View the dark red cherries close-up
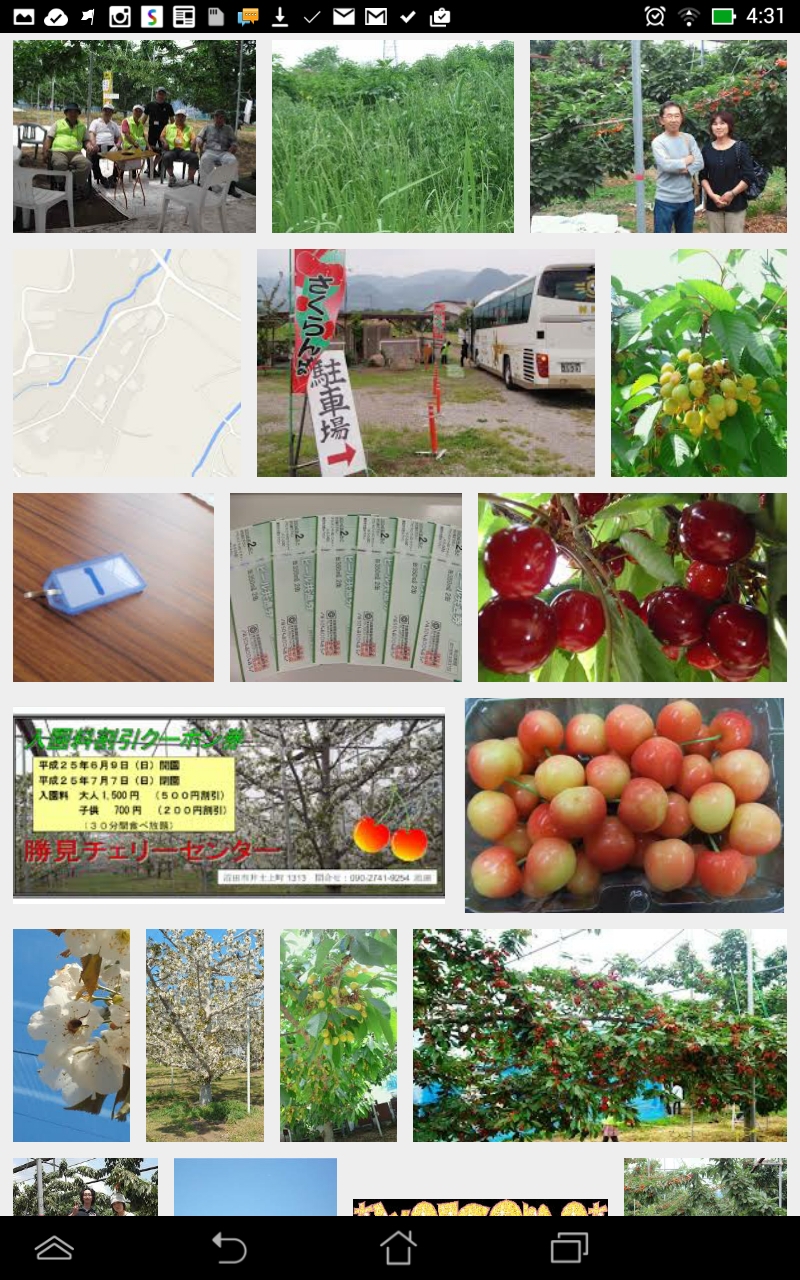 (632, 587)
